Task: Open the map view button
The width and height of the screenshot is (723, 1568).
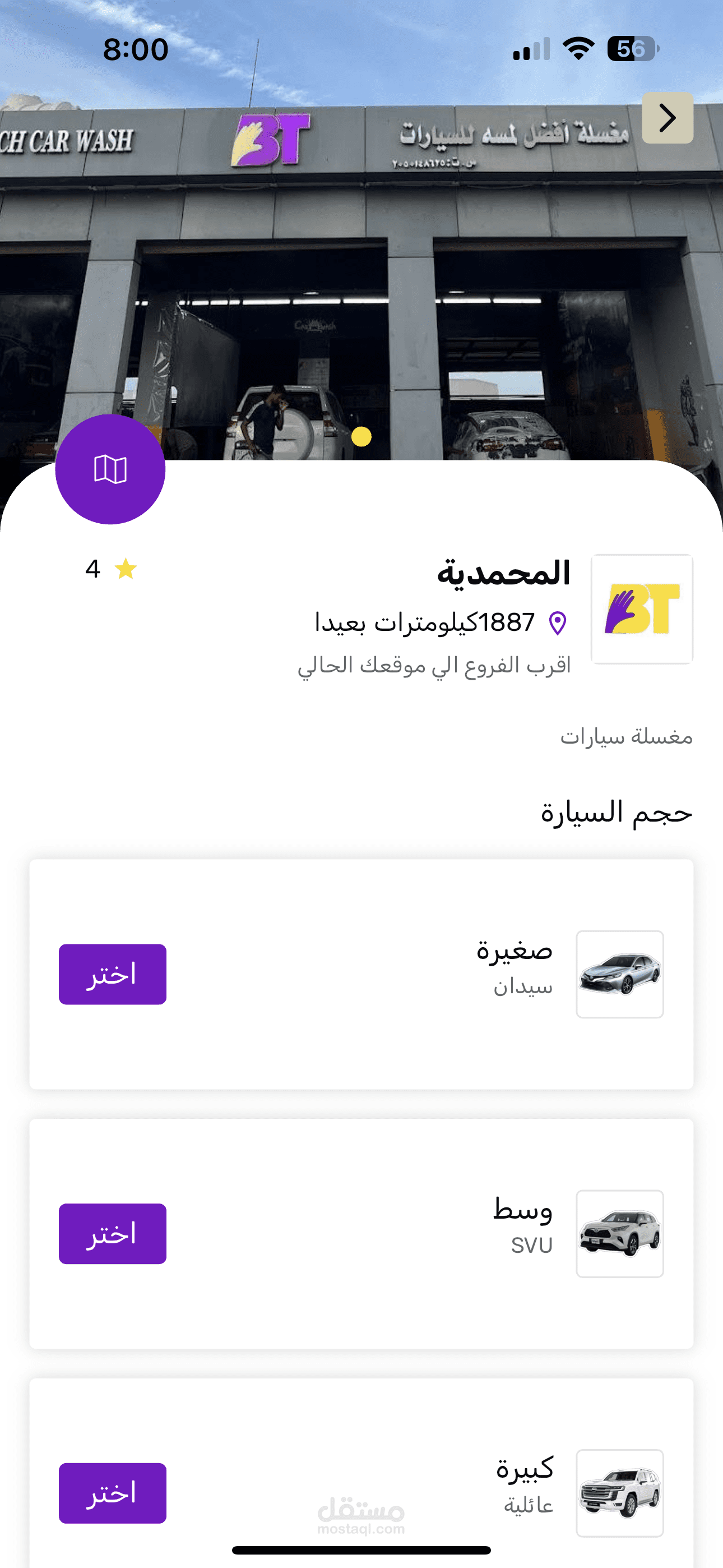Action: pos(110,469)
